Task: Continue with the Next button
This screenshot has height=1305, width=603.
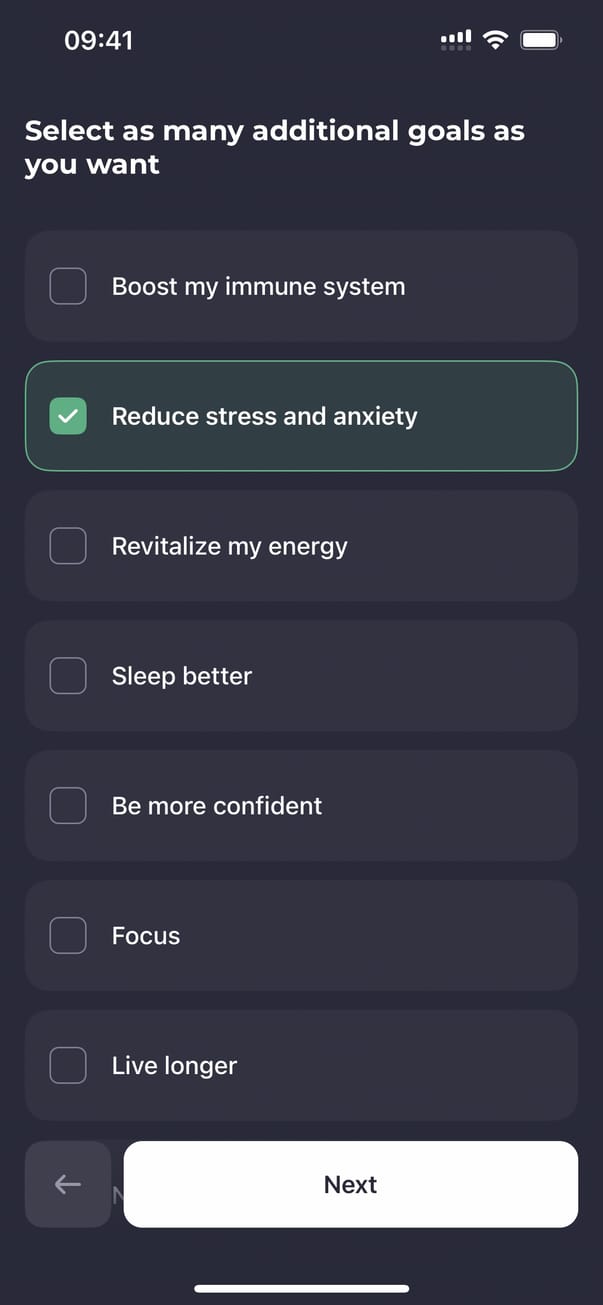Action: click(350, 1184)
